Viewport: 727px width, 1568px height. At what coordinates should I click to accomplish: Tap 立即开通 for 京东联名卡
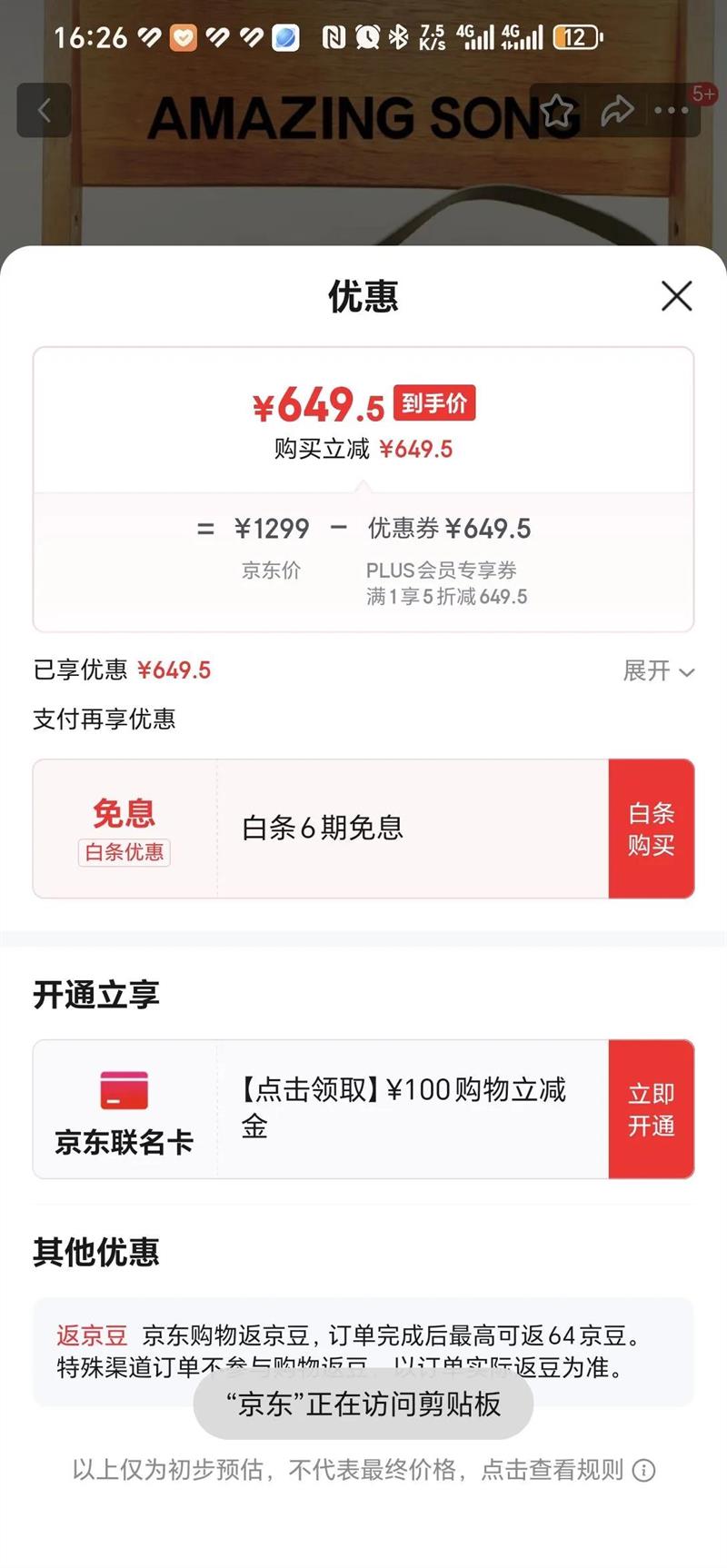(651, 1109)
